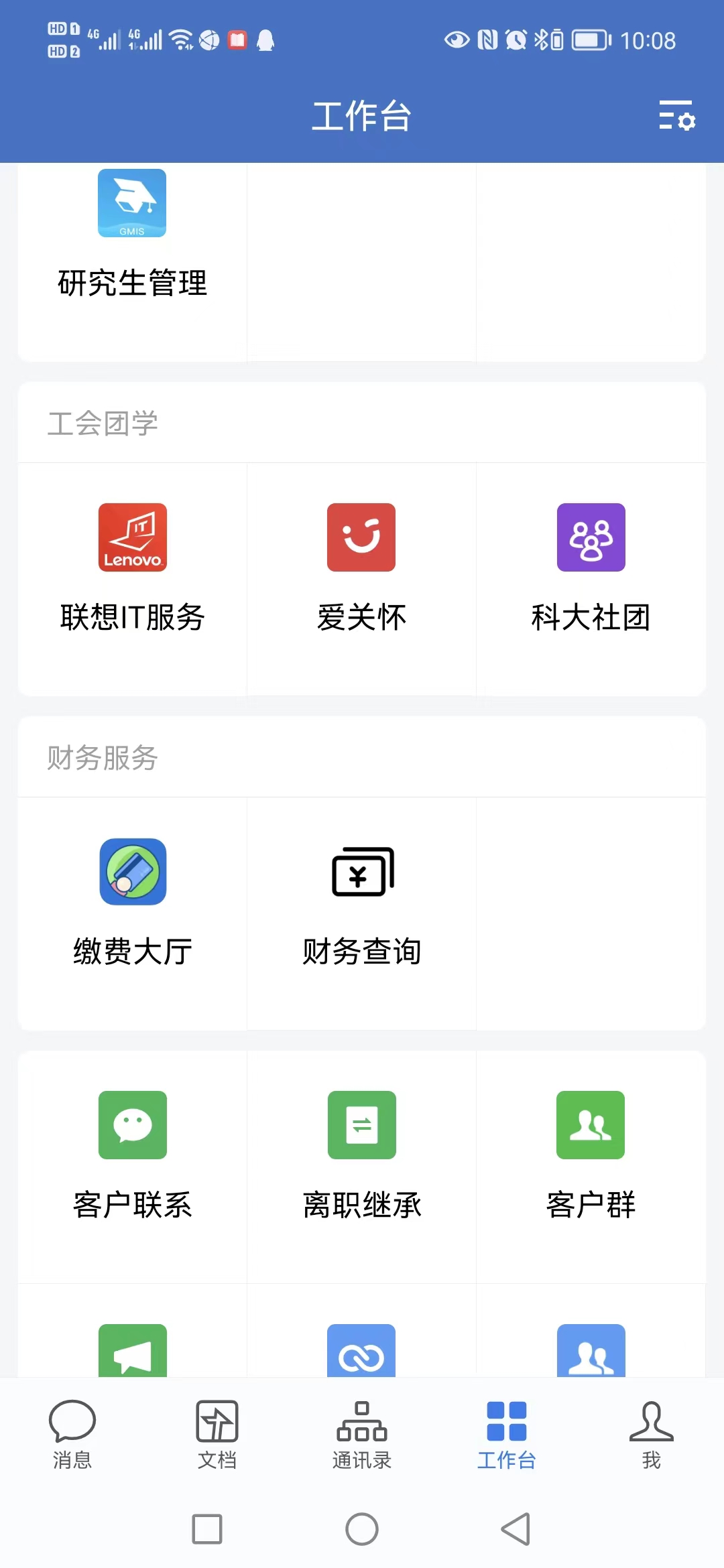Viewport: 724px width, 1568px height.
Task: Open the 我 profile tab
Action: pos(652,1434)
